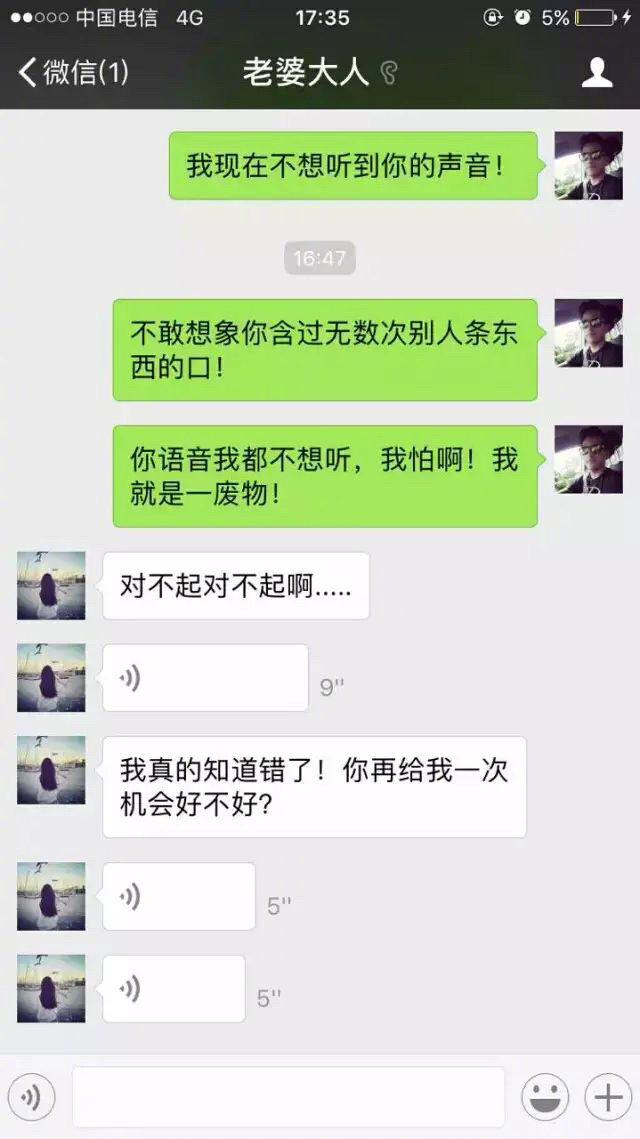
Task: Tap the message text input field
Action: pos(288,1097)
